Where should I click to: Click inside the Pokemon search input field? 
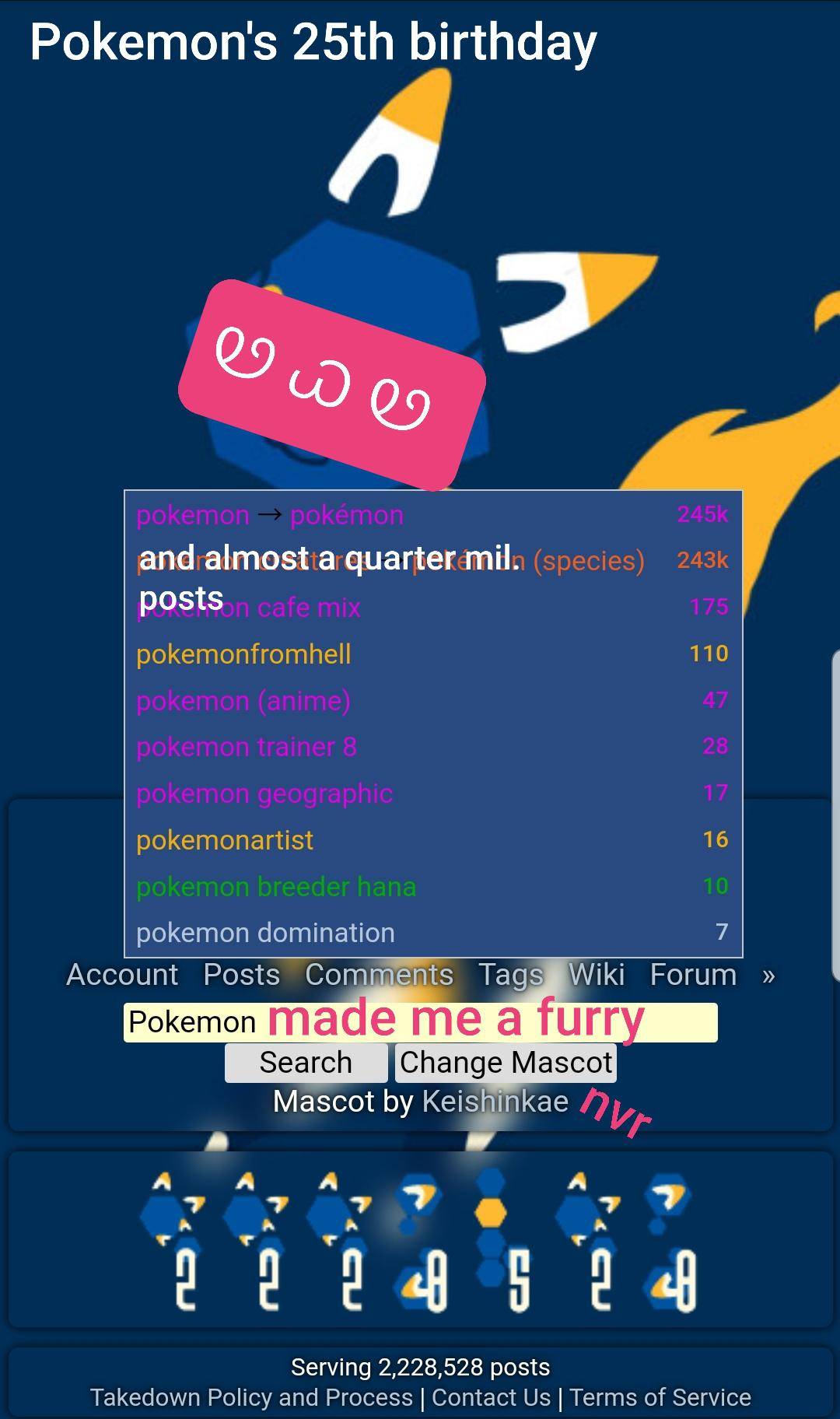point(420,1021)
